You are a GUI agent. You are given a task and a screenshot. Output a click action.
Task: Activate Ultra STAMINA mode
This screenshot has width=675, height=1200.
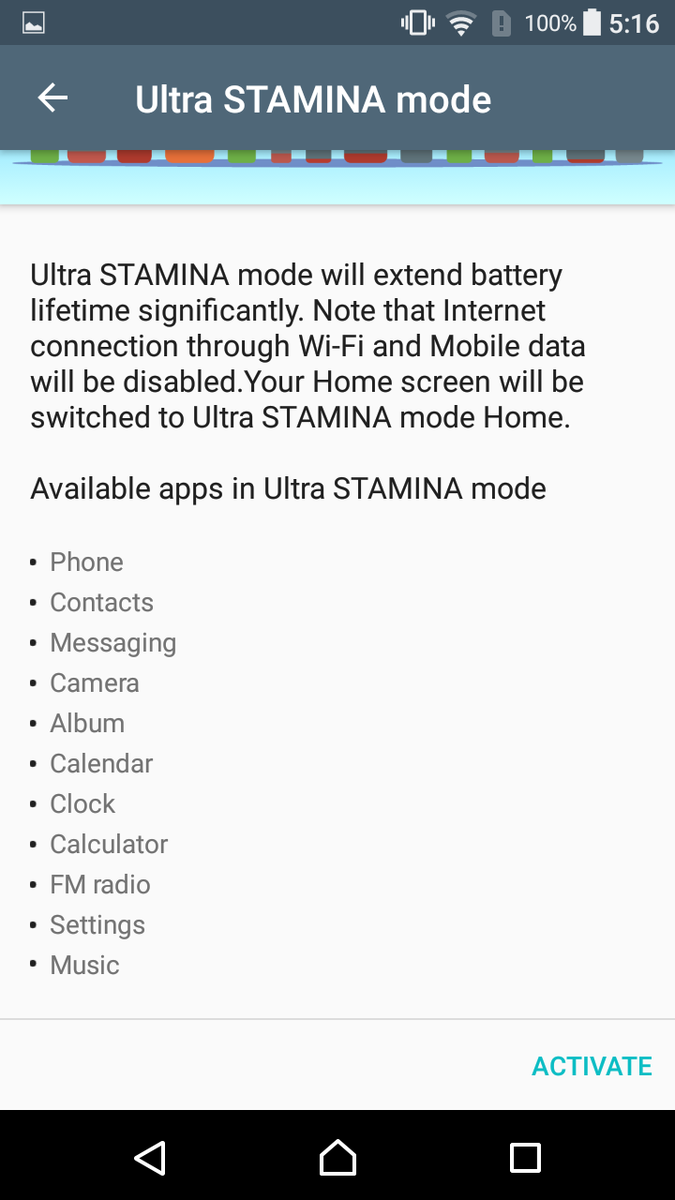592,1066
